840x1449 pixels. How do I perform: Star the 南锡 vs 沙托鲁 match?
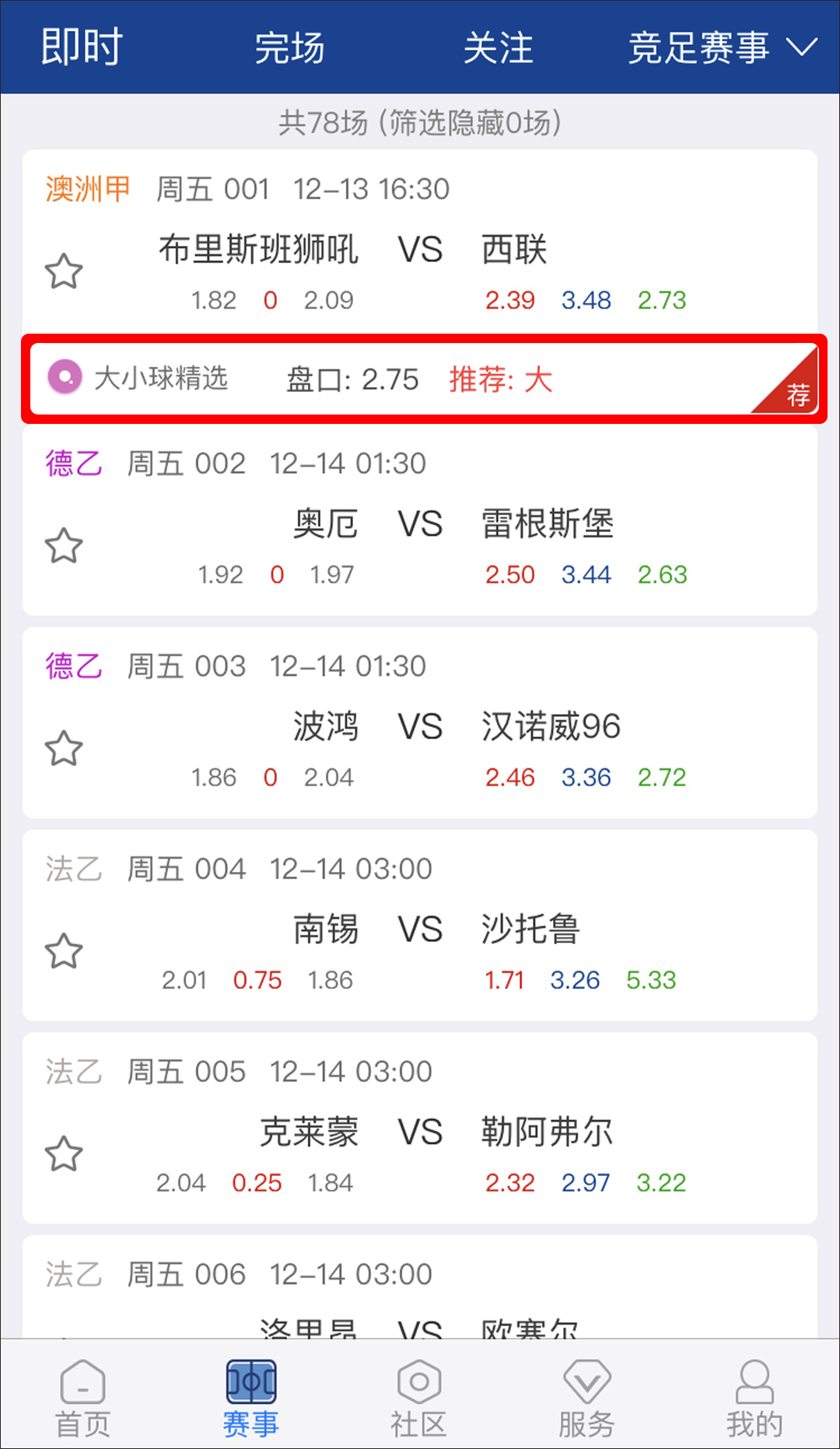click(x=63, y=951)
